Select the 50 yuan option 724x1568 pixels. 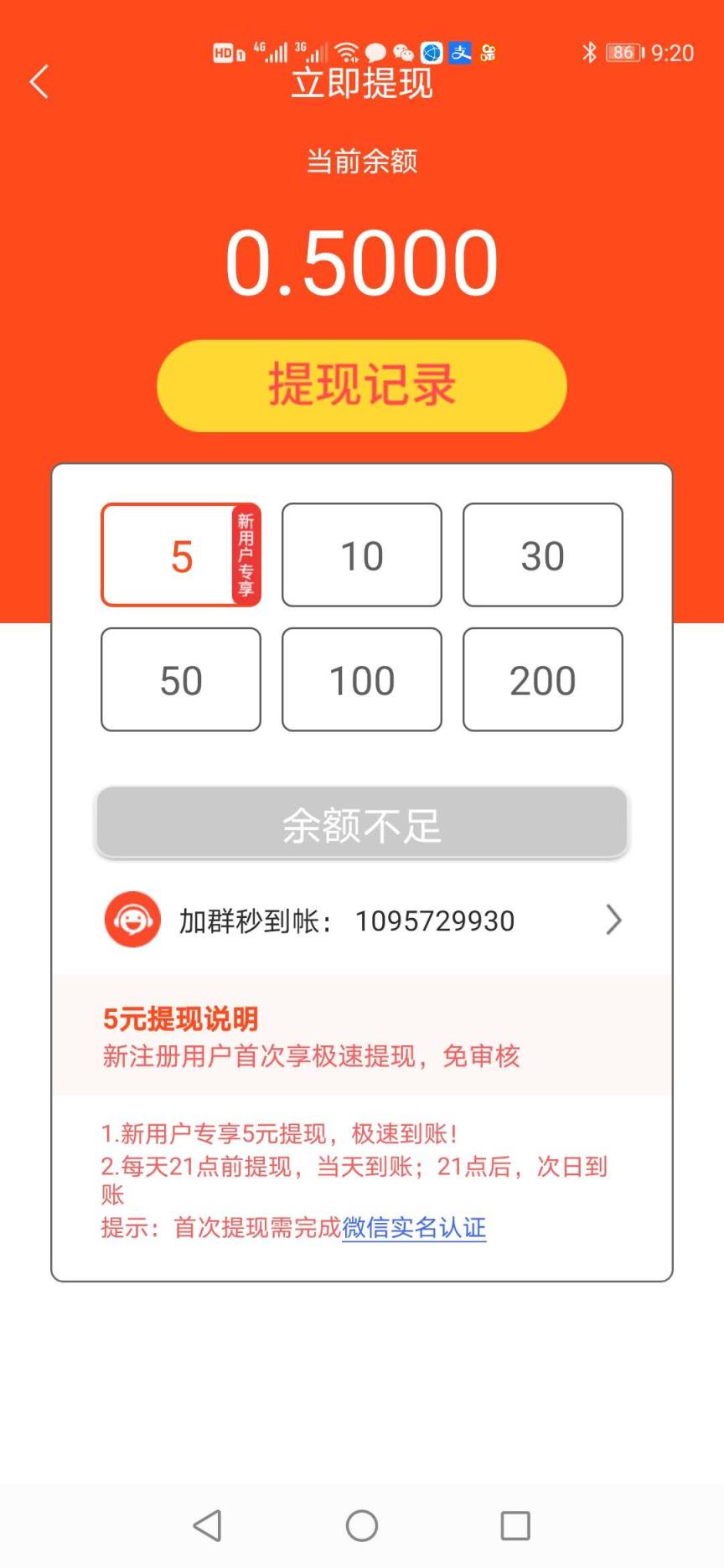coord(180,680)
